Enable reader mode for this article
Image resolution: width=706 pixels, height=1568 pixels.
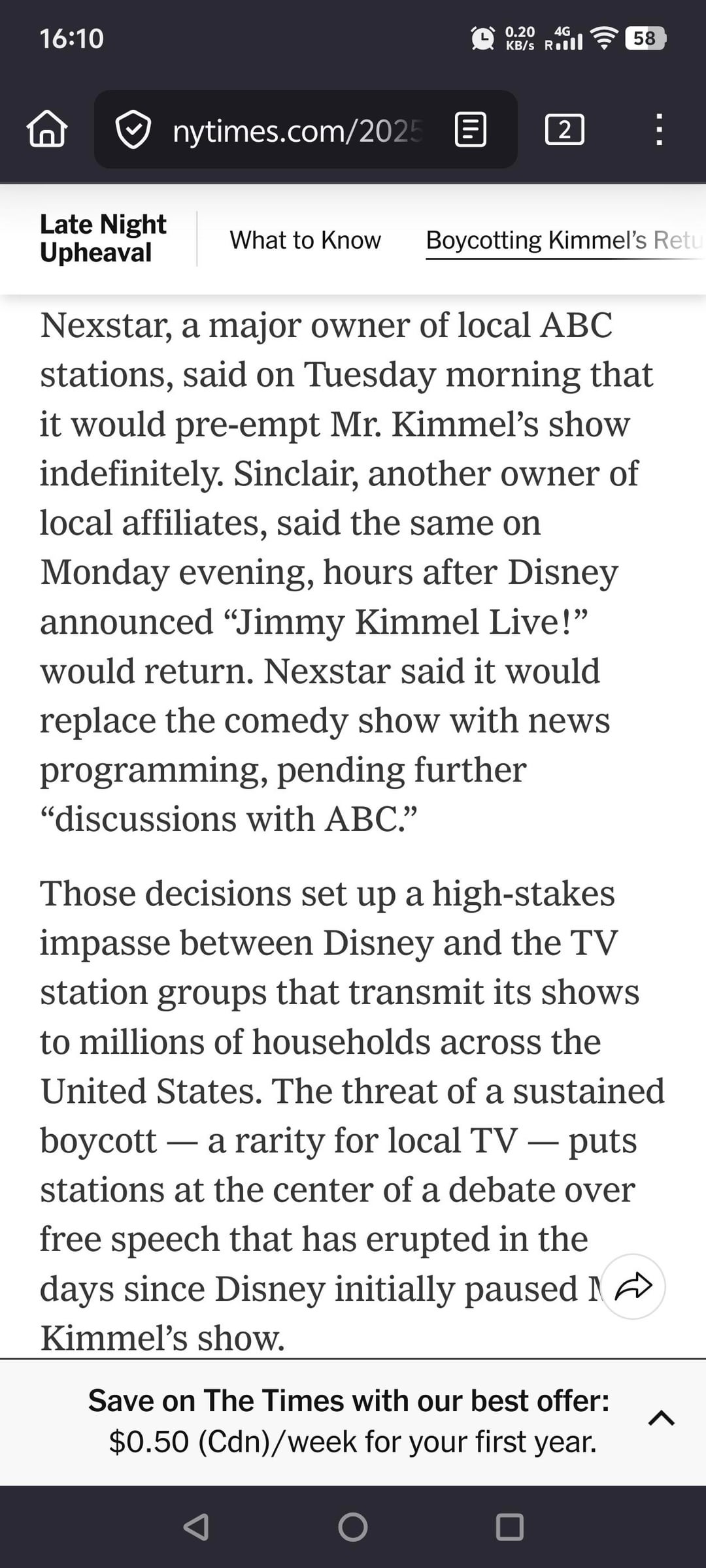point(470,129)
